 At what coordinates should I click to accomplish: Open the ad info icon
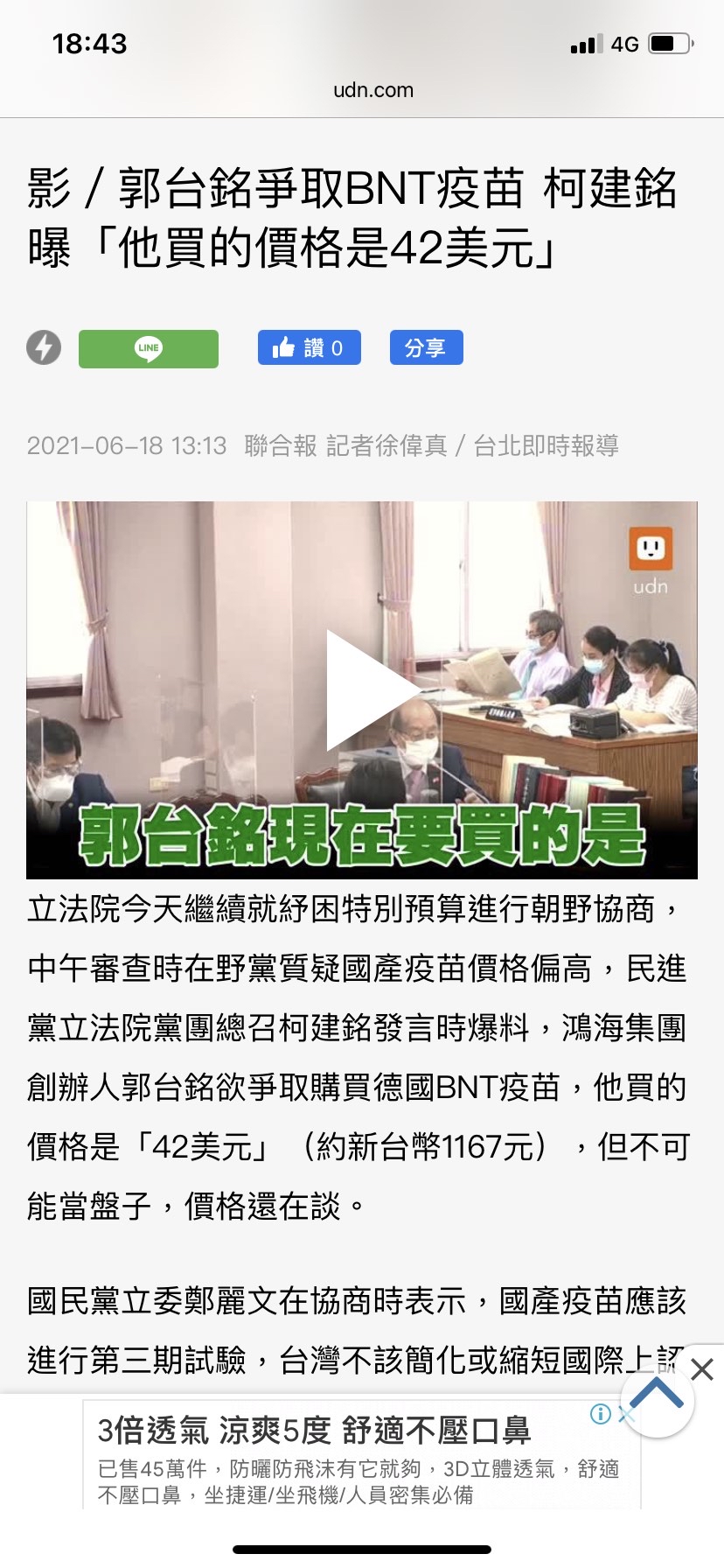pyautogui.click(x=600, y=1414)
